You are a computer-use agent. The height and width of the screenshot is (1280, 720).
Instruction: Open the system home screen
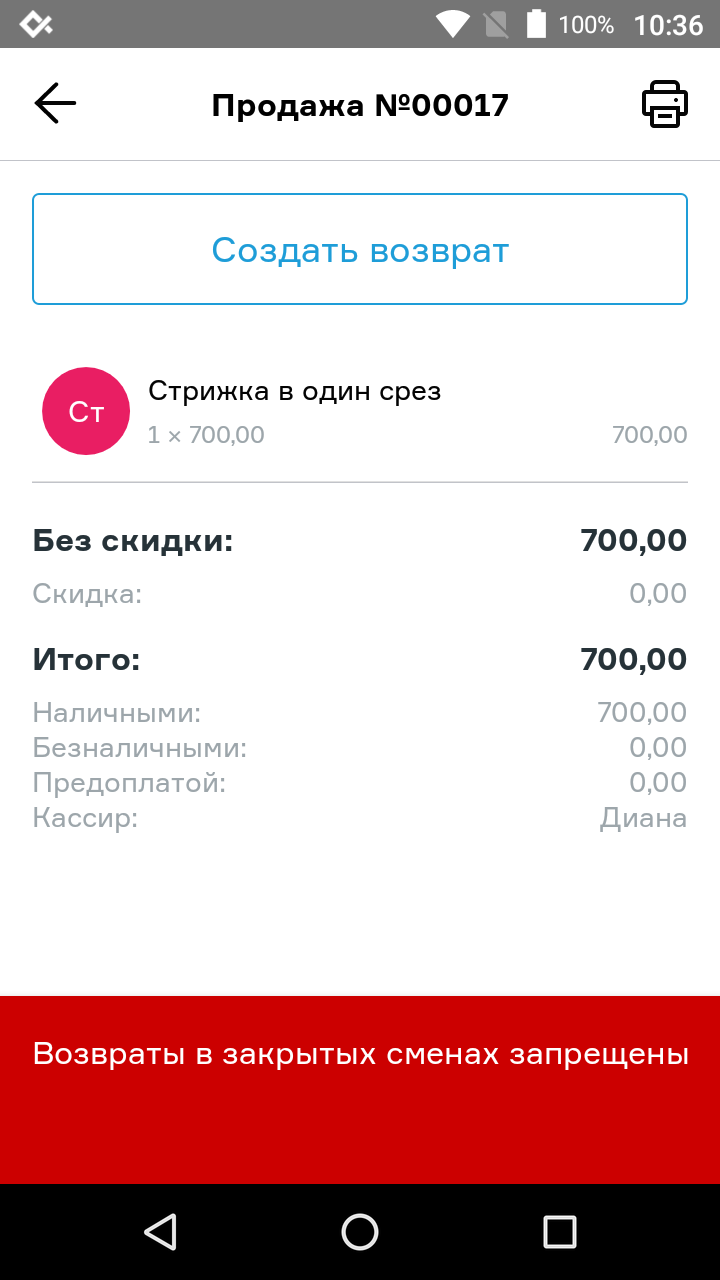(x=360, y=1232)
